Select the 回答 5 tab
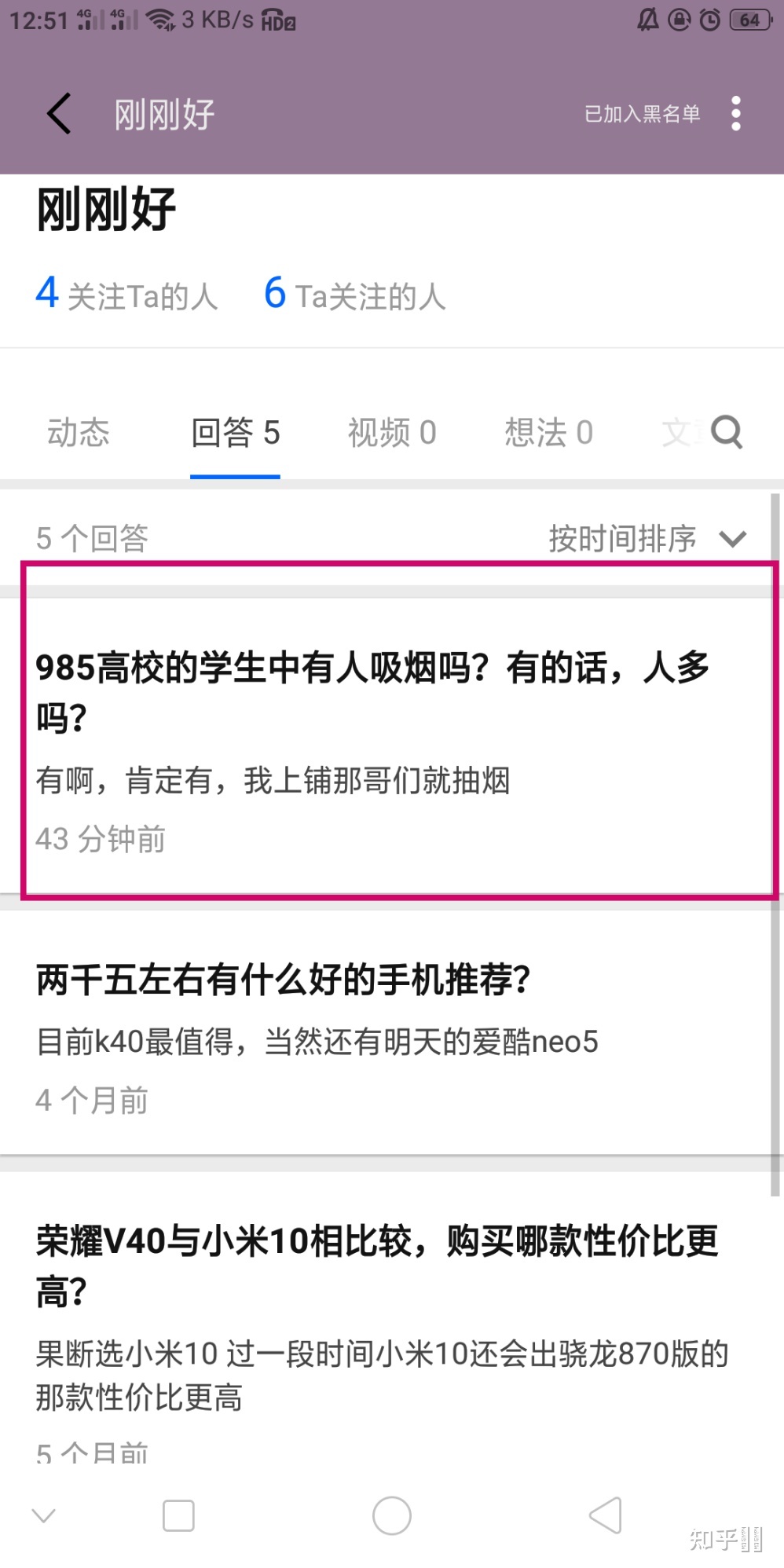Viewport: 784px width, 1568px height. click(236, 433)
